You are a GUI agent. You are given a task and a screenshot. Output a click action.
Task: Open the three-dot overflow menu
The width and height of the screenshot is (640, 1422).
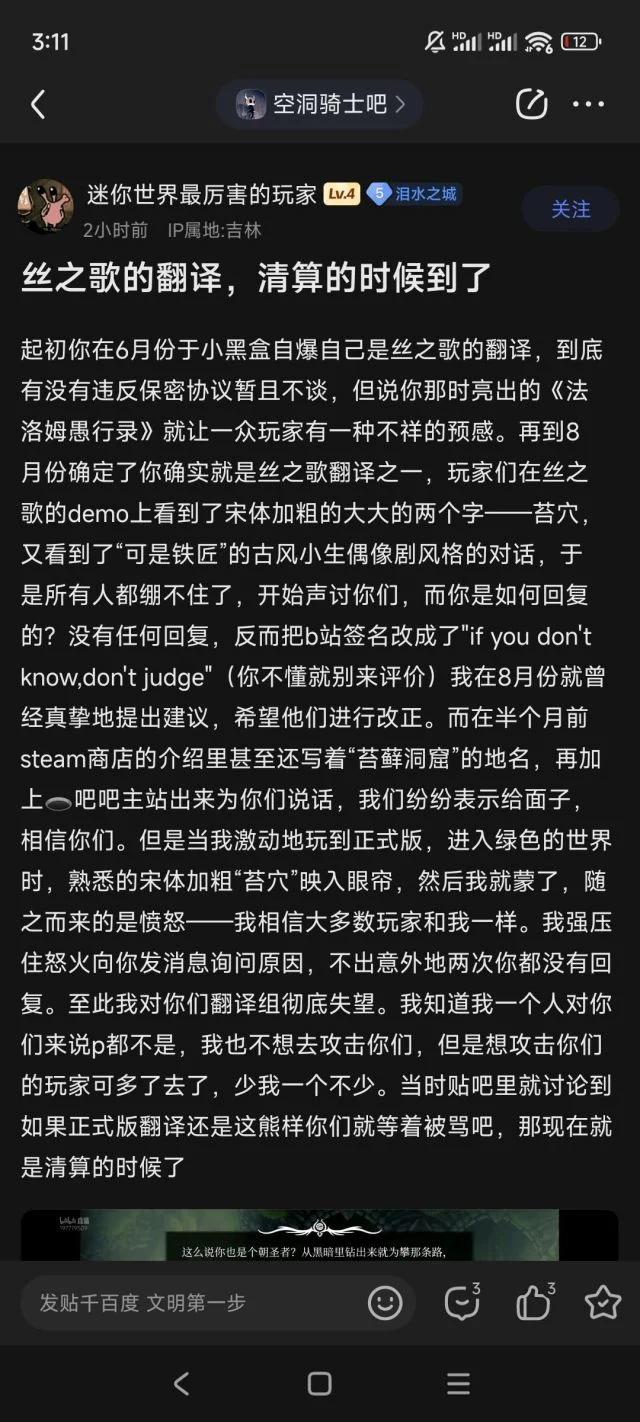pyautogui.click(x=588, y=104)
